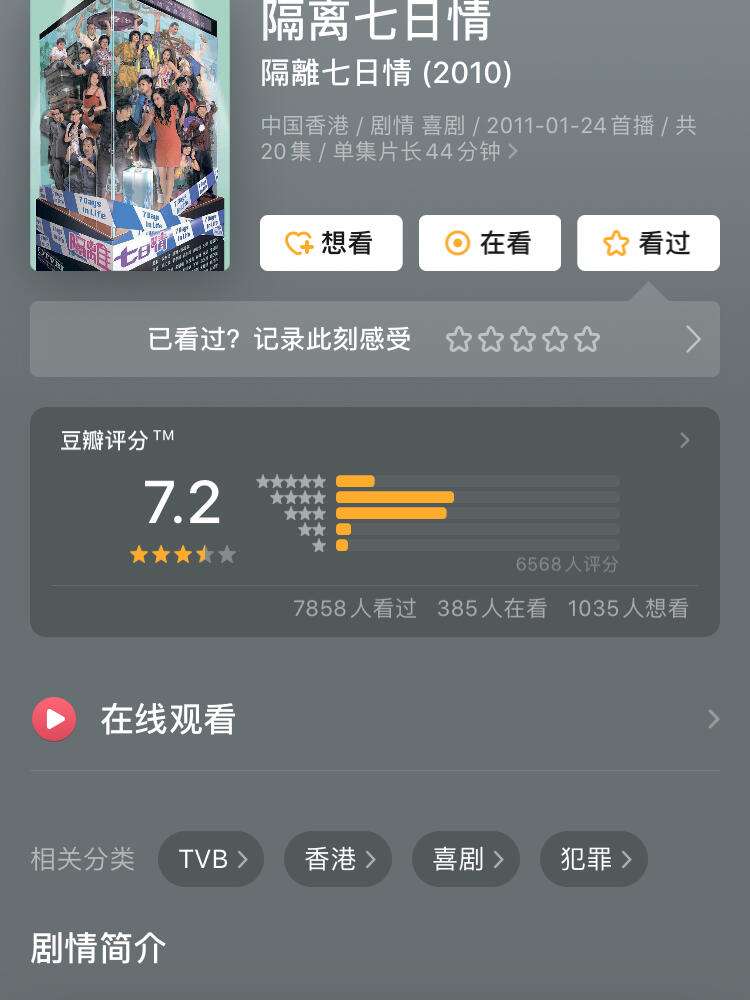Click the 犯罪 category chip
The height and width of the screenshot is (1000, 750).
[x=593, y=858]
